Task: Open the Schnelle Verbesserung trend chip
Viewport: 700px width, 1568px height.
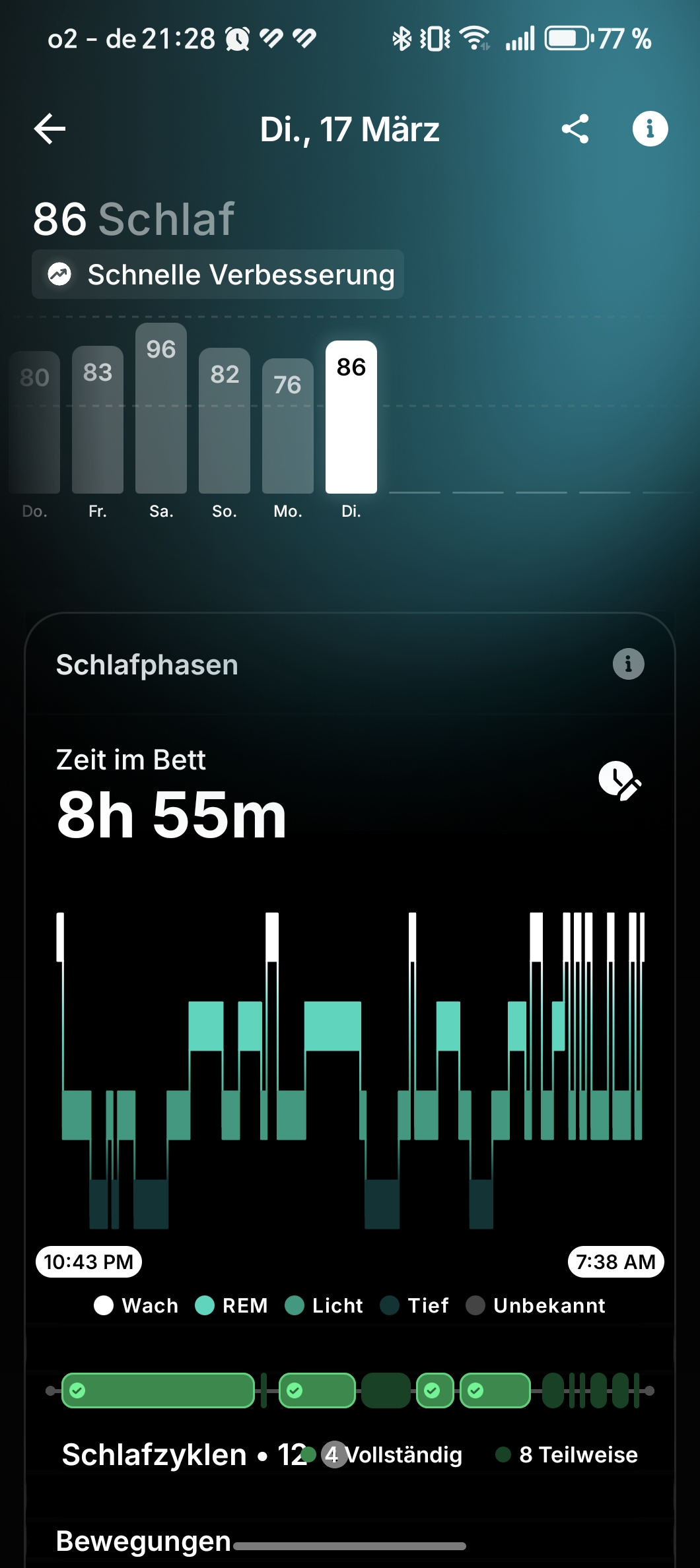Action: pyautogui.click(x=218, y=275)
